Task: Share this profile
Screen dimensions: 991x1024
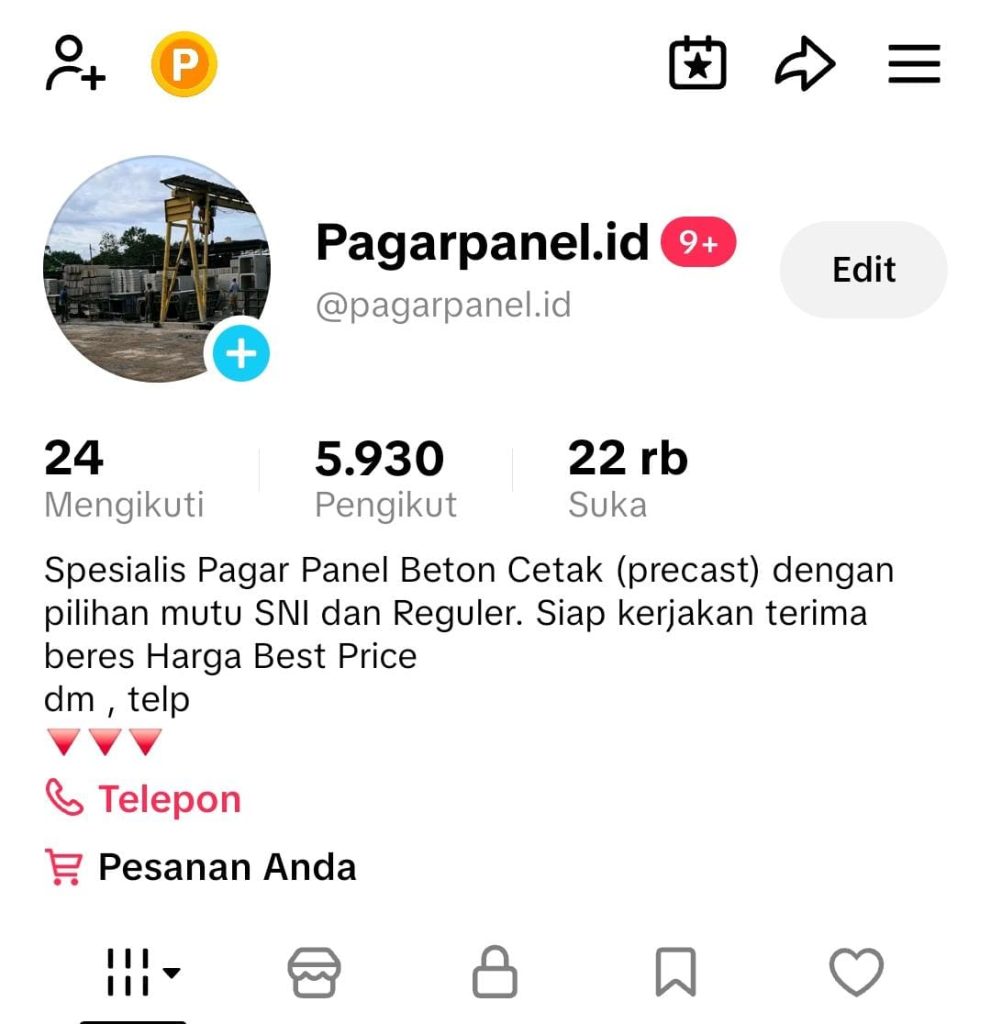Action: click(805, 65)
